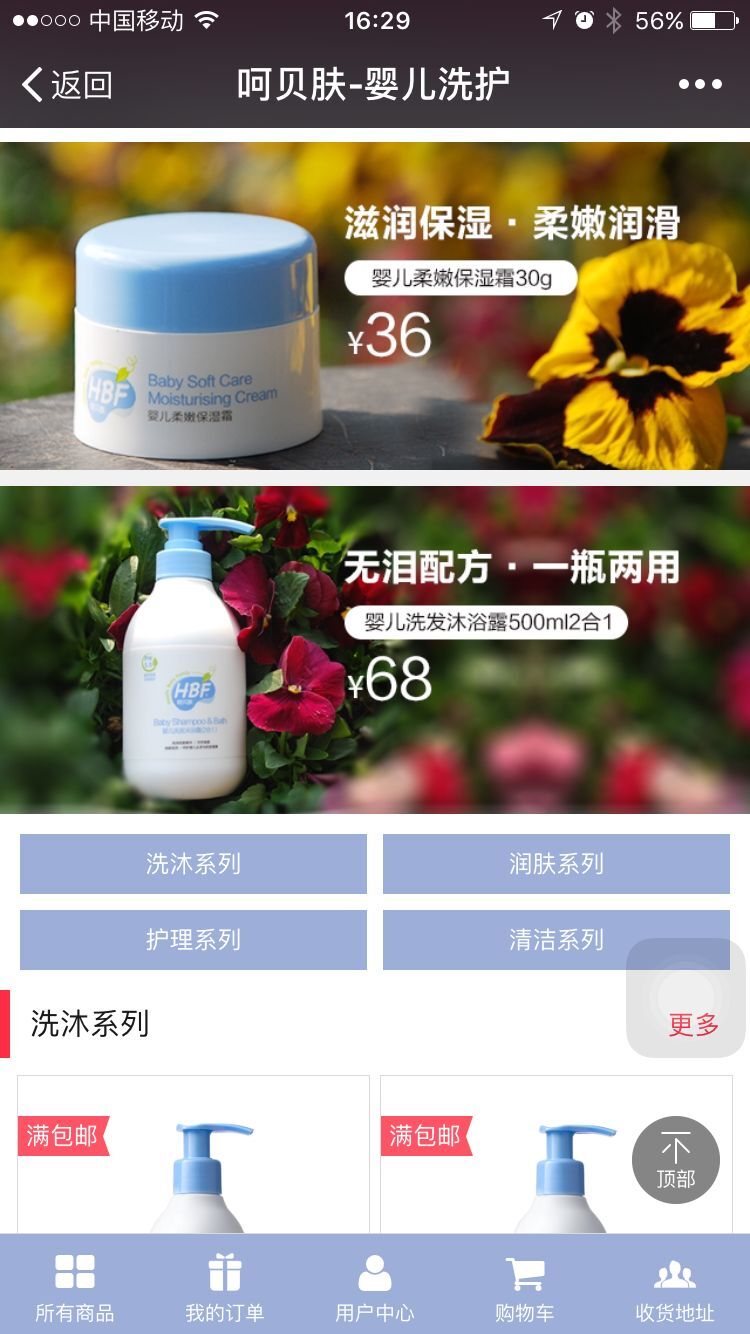The image size is (750, 1334).
Task: Open the 我的订单 tab
Action: 225,1286
